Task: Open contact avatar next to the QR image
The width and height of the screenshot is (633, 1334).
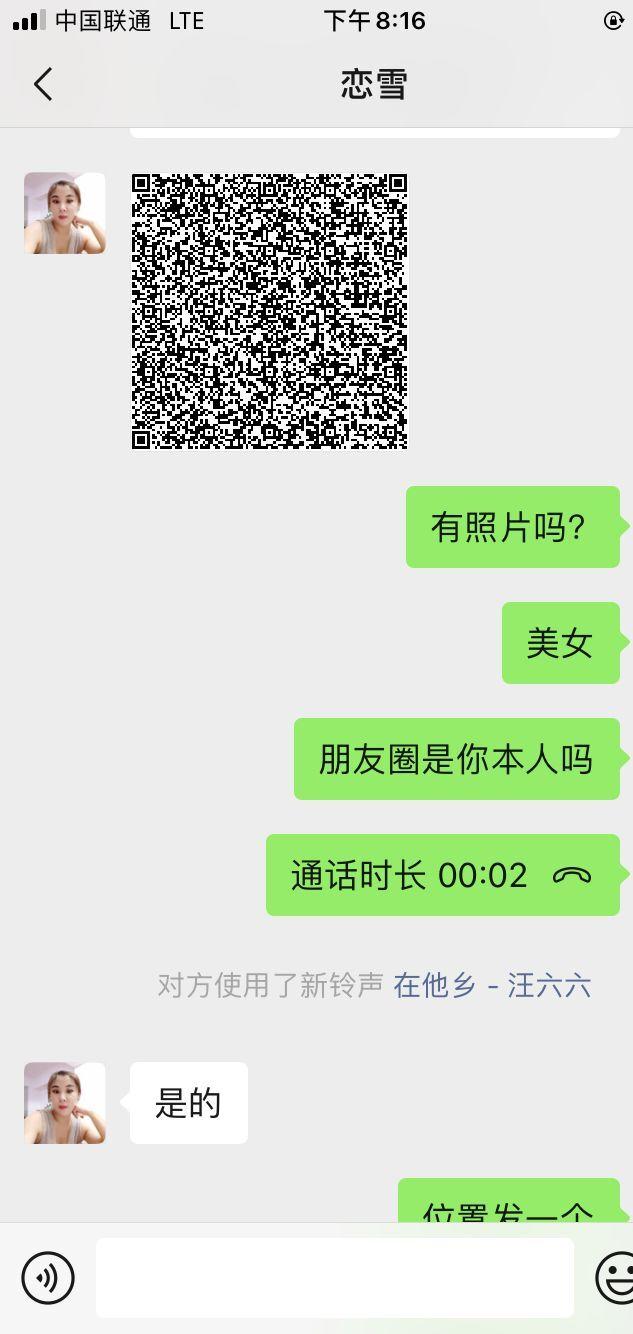Action: pos(65,213)
